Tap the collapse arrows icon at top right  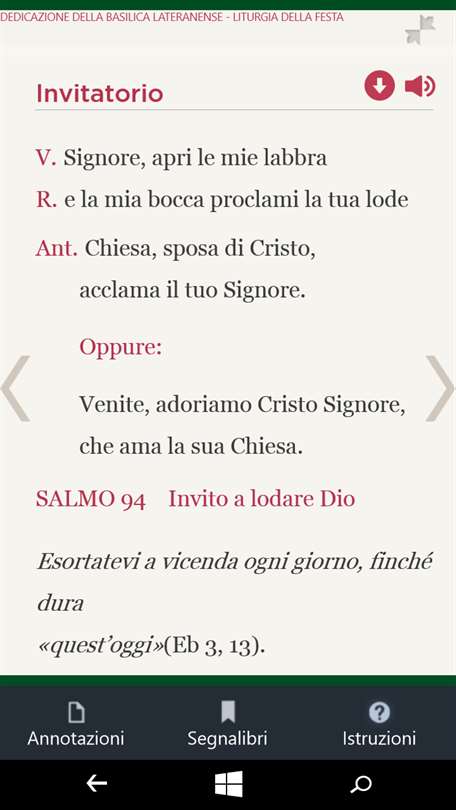click(420, 29)
